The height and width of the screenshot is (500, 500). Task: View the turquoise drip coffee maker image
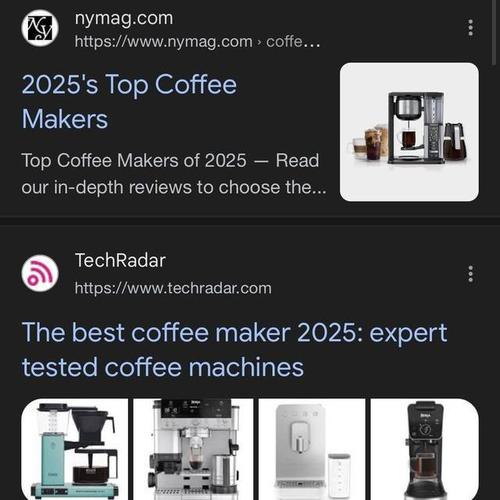point(75,449)
